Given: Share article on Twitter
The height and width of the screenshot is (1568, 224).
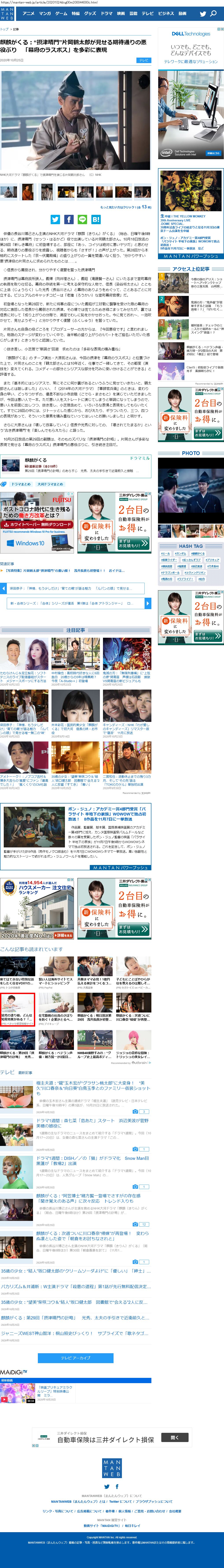Looking at the screenshot, I should tap(55, 219).
